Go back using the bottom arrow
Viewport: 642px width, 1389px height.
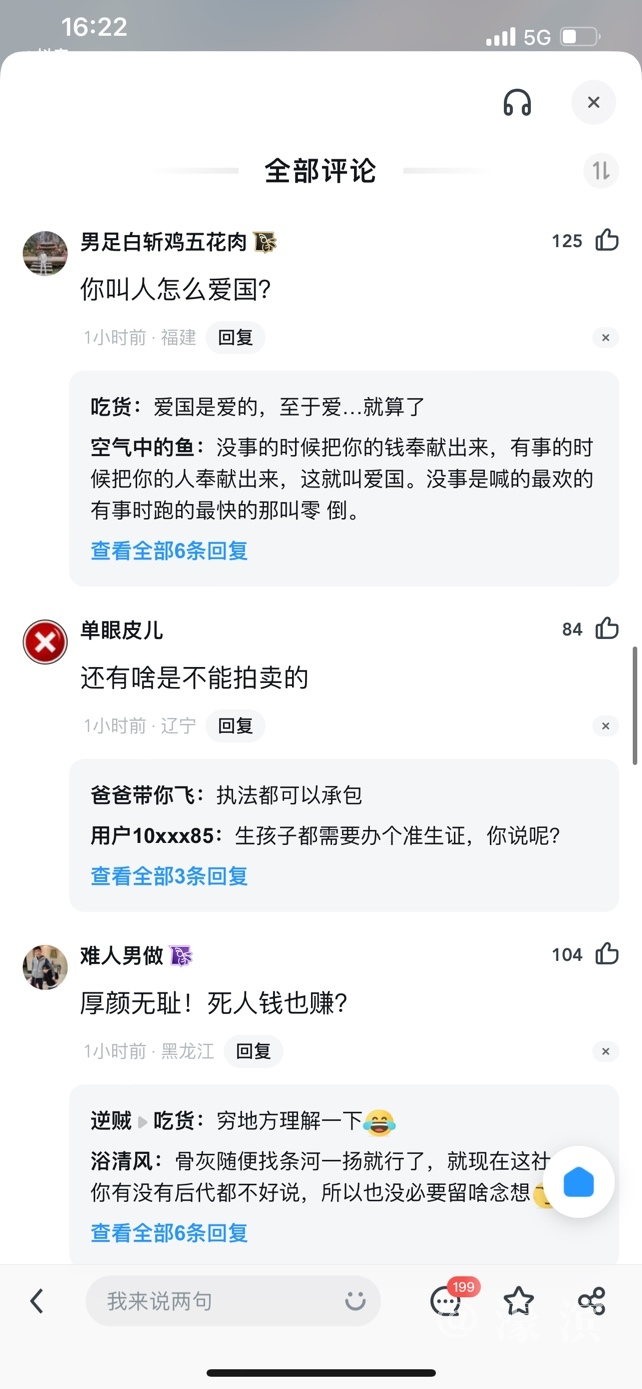[x=37, y=1301]
